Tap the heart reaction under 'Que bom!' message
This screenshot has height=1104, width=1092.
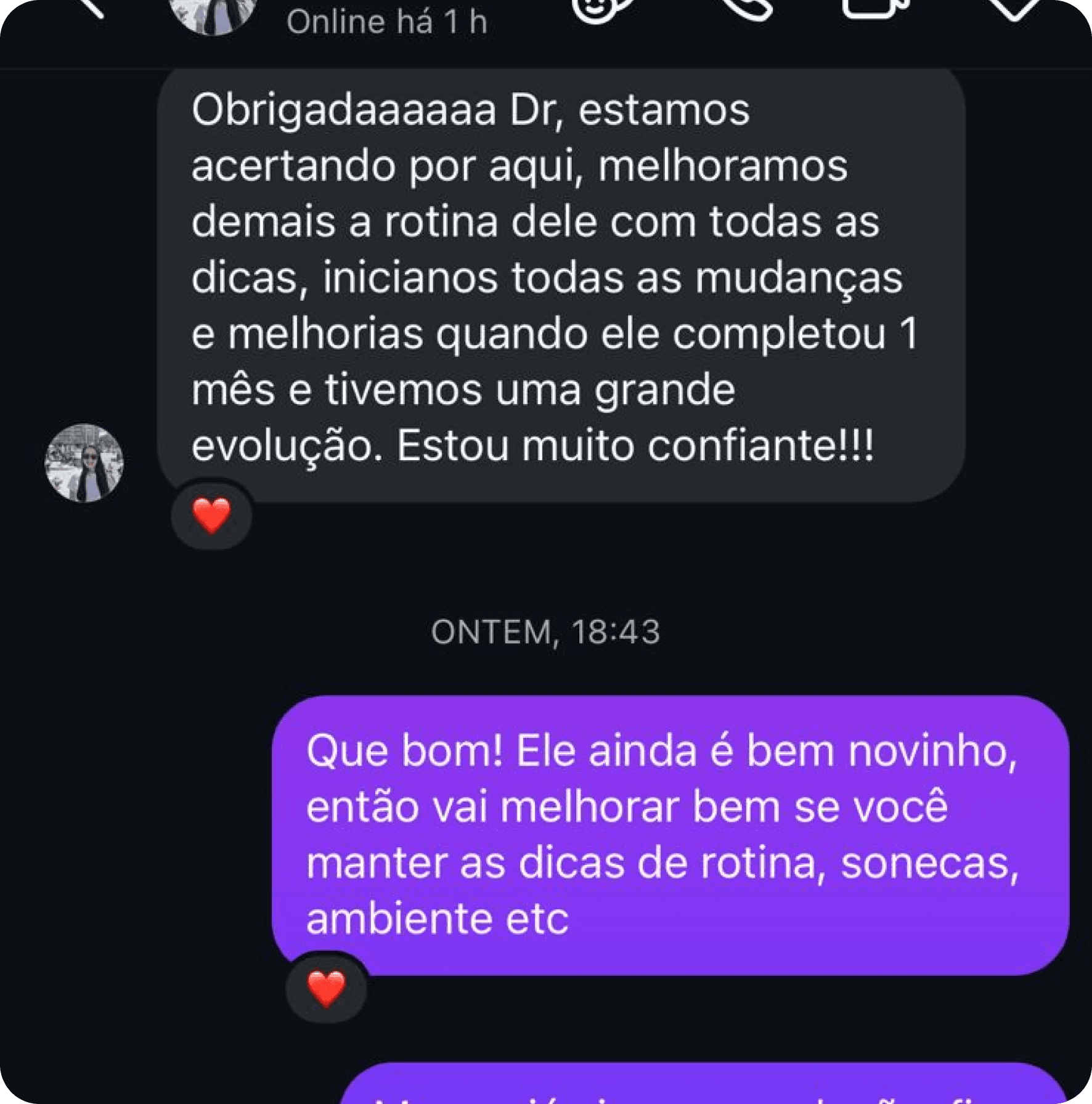tap(326, 988)
